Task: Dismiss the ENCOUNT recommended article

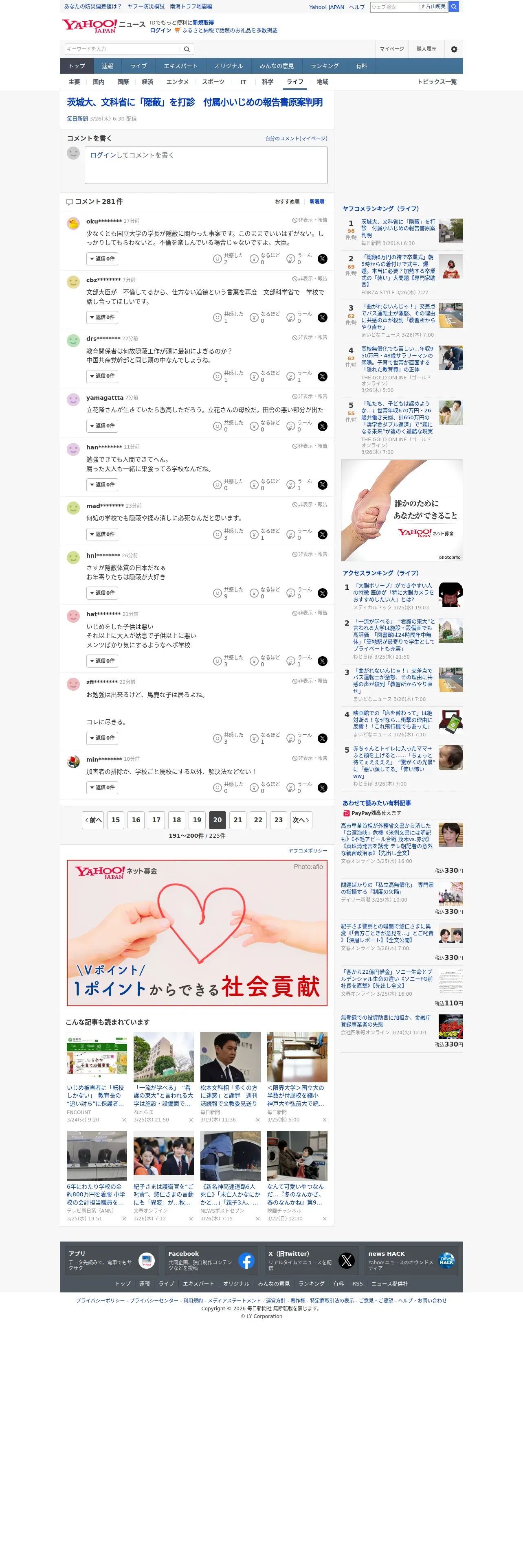Action: pyautogui.click(x=124, y=1119)
